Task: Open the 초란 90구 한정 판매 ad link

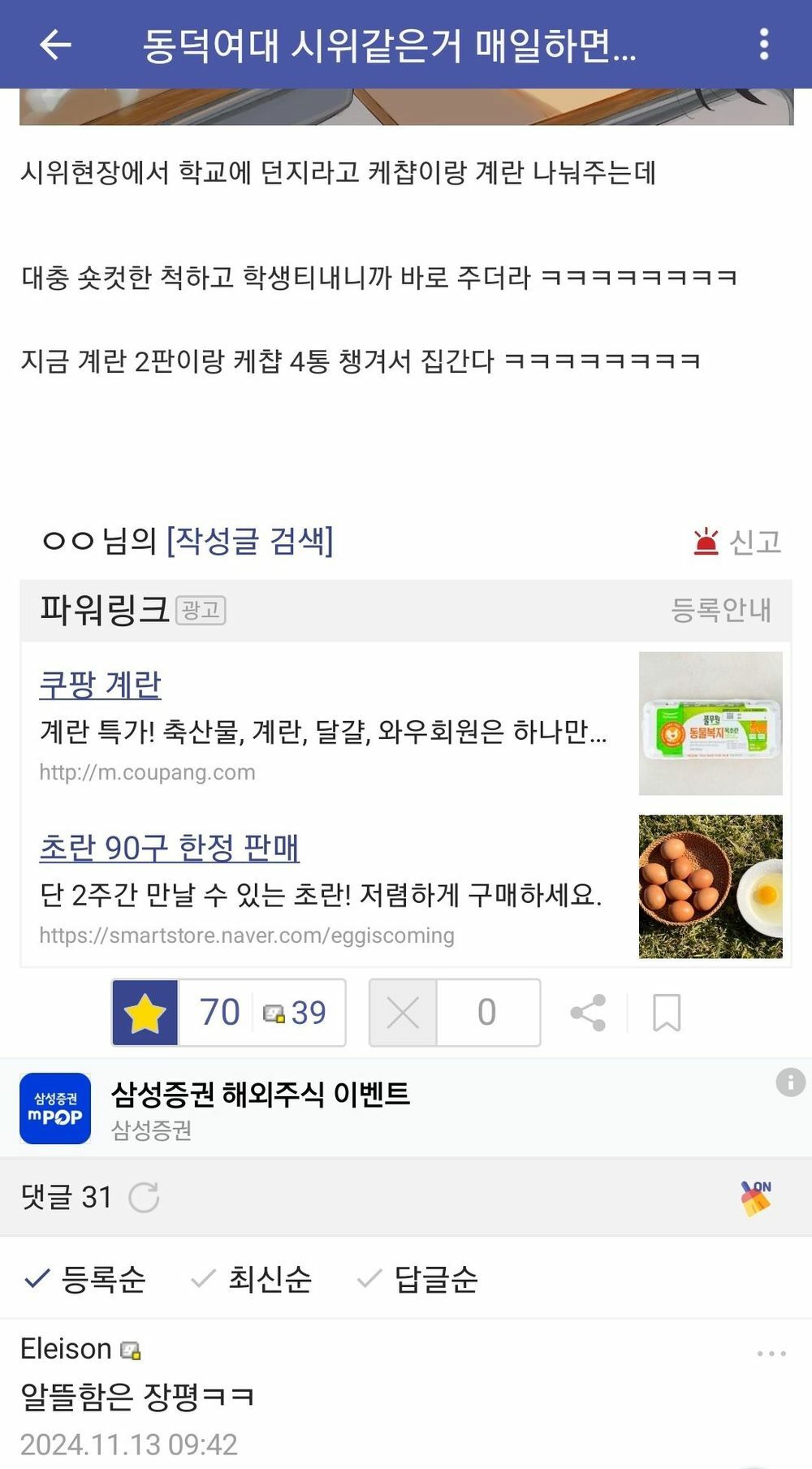Action: [x=170, y=848]
